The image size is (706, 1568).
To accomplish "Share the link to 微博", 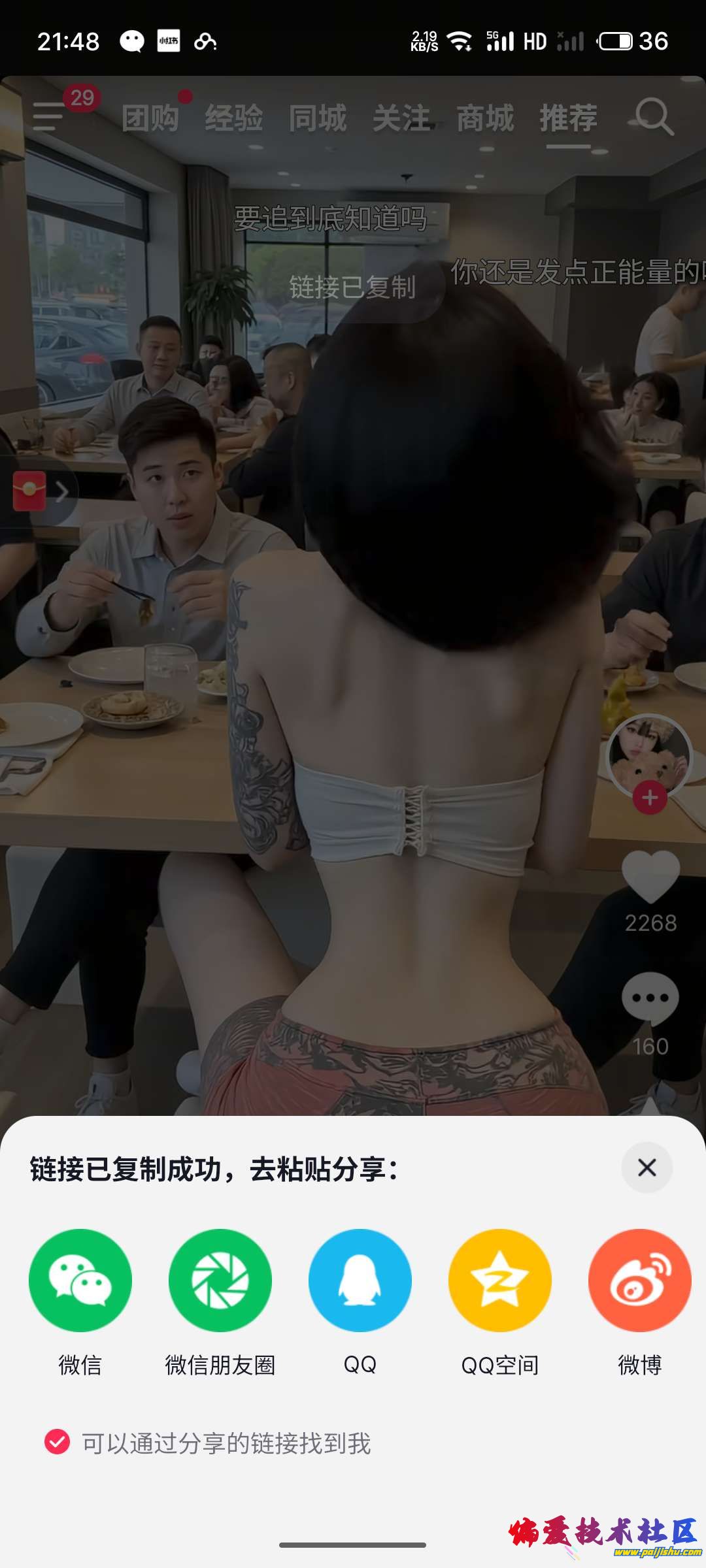I will pyautogui.click(x=639, y=1280).
